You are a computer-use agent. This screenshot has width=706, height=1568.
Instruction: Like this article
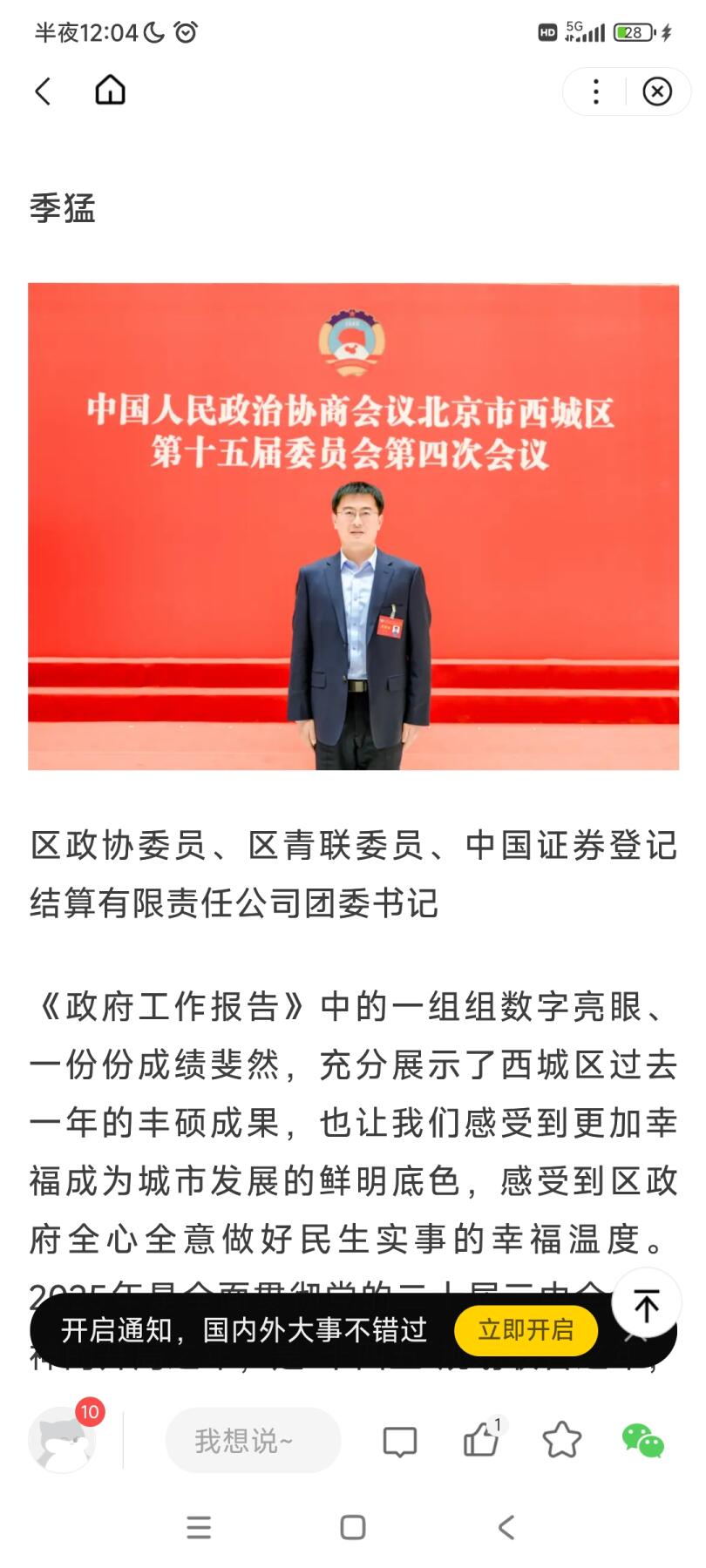[x=480, y=1440]
